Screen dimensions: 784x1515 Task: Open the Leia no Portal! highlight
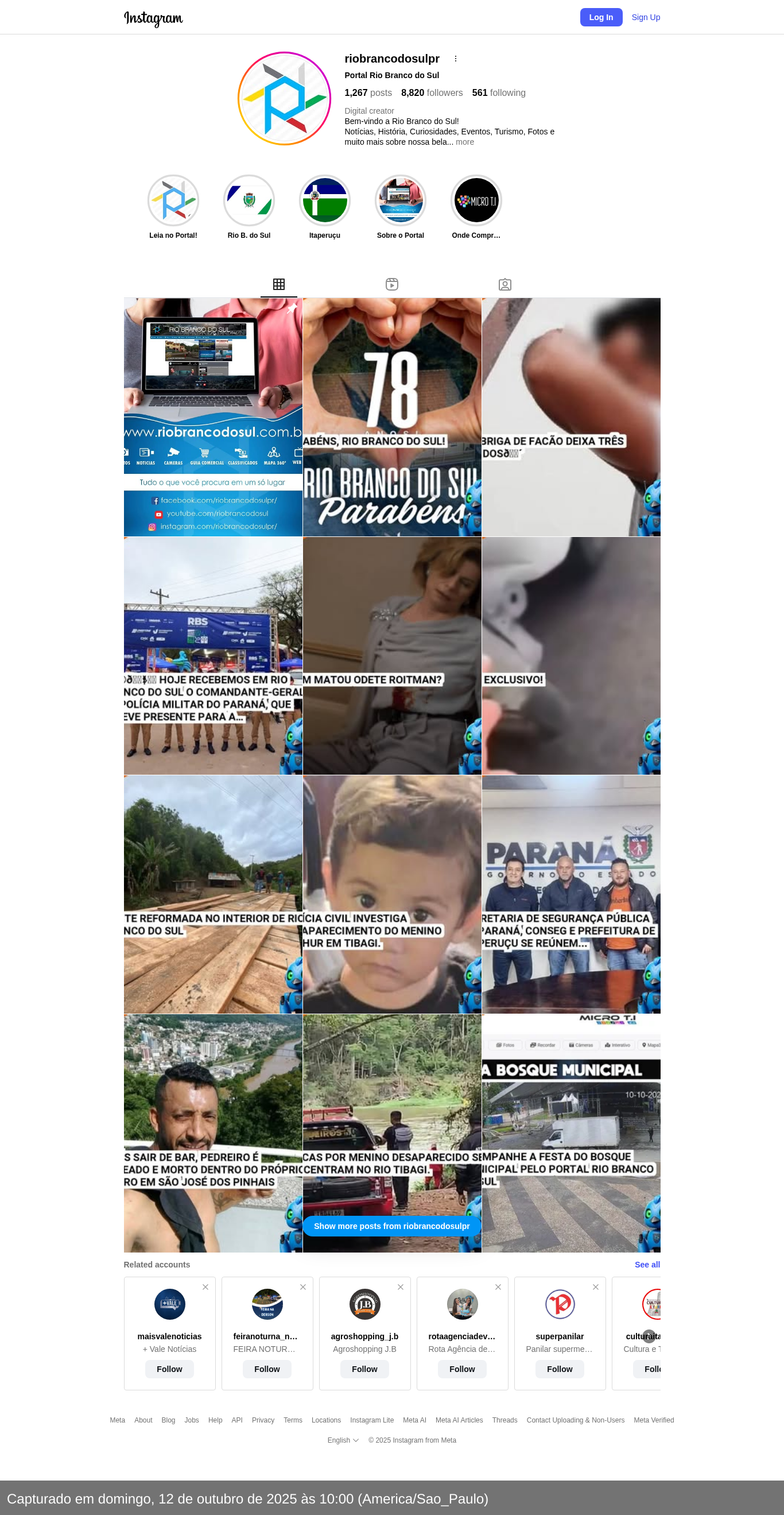coord(173,201)
